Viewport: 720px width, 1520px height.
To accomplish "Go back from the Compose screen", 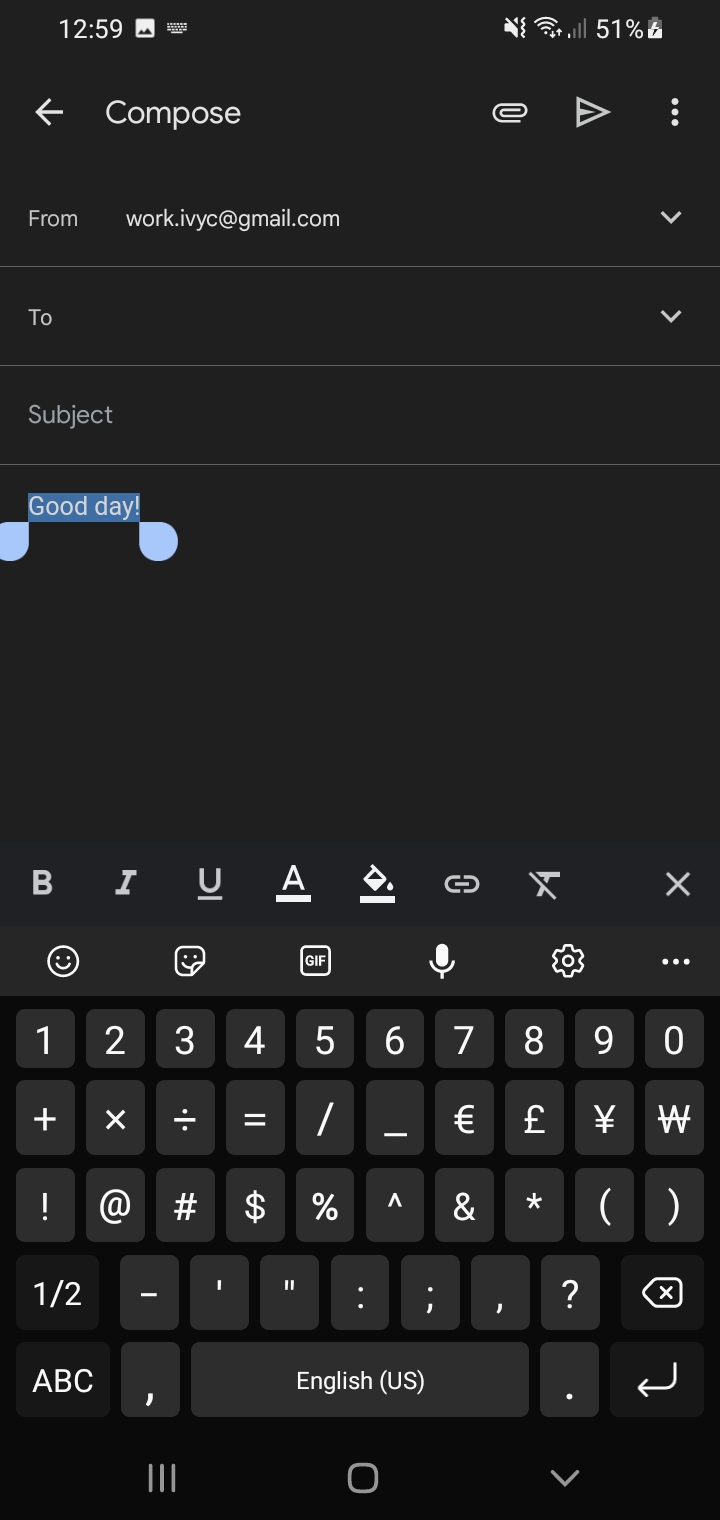I will [49, 113].
